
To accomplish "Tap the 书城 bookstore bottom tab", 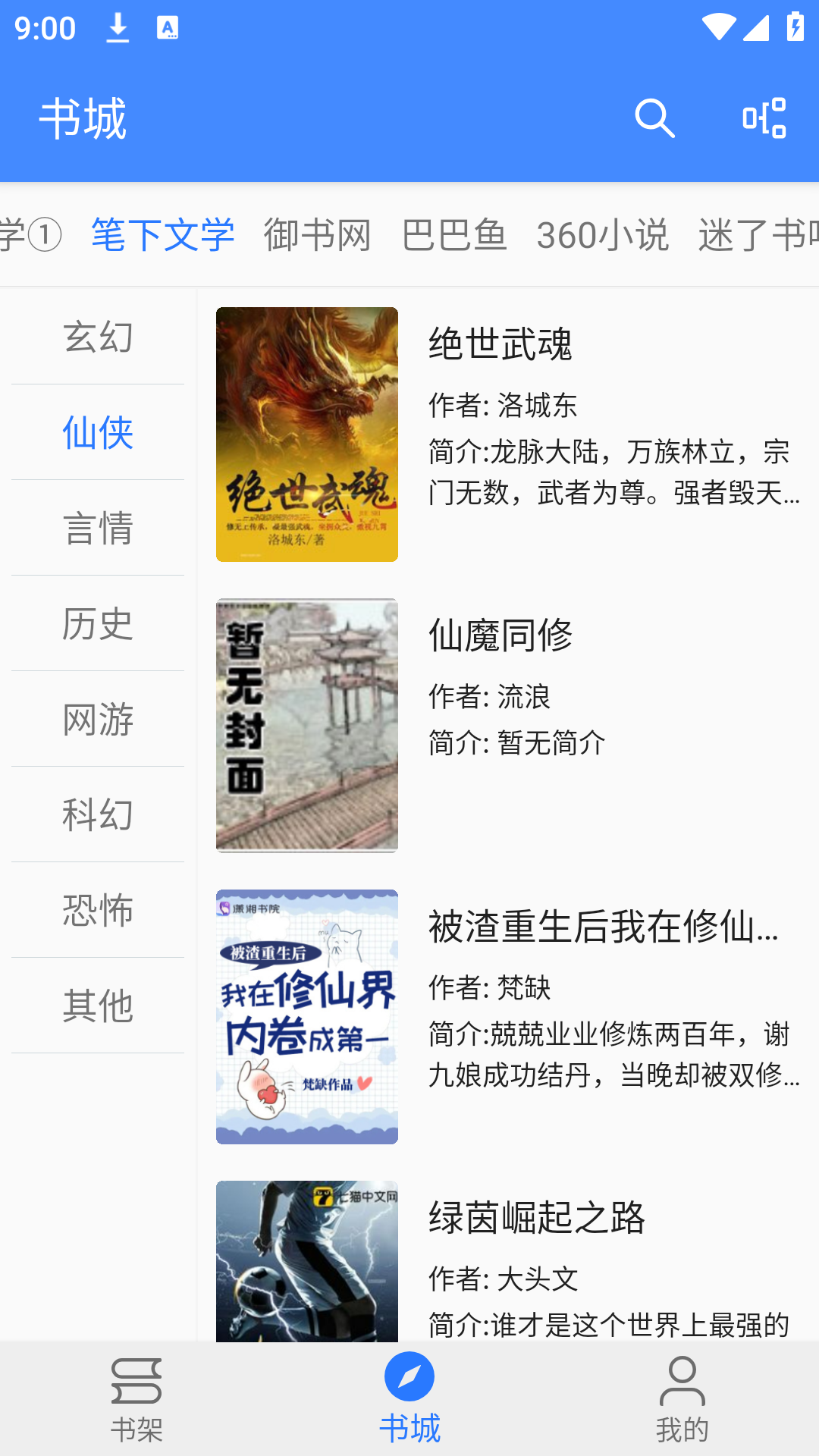I will (x=409, y=1399).
